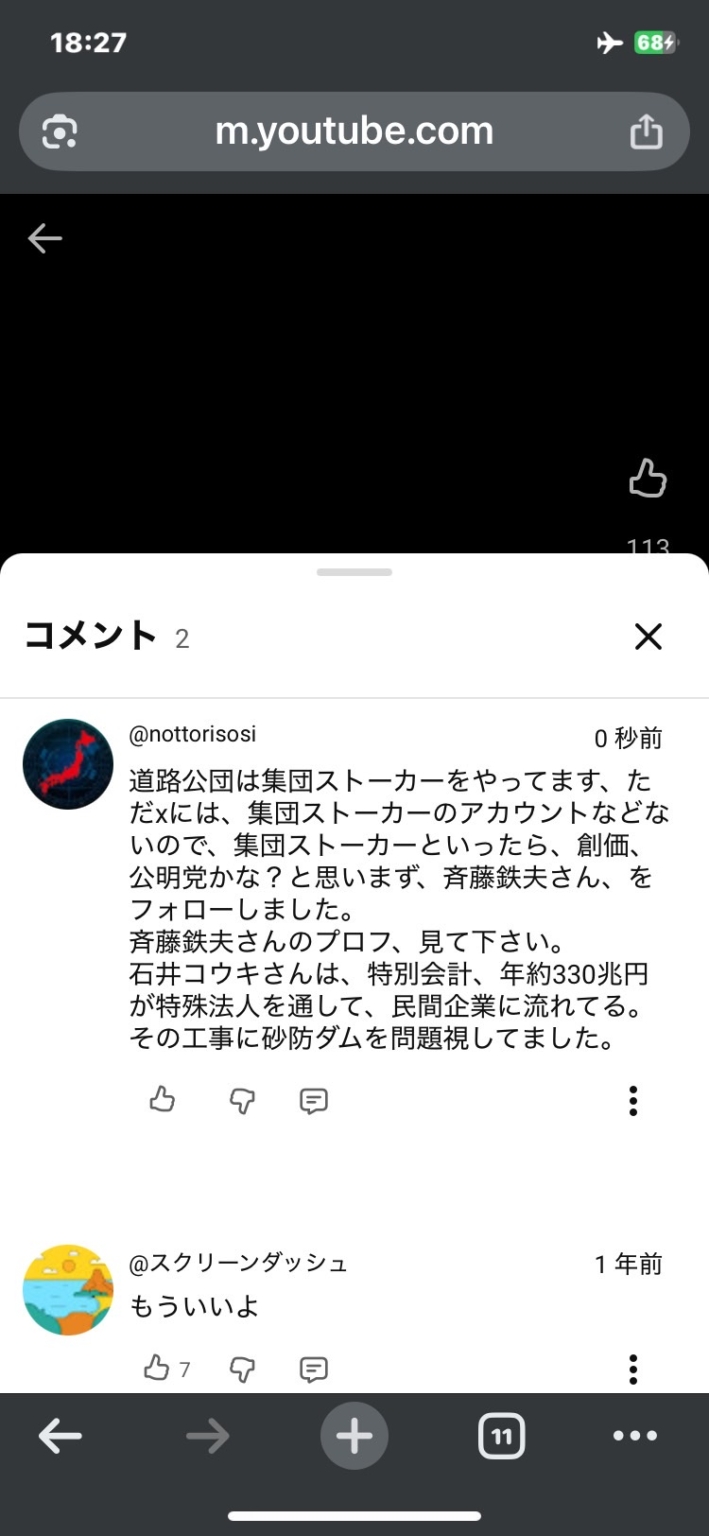View the 11 open tabs
The width and height of the screenshot is (709, 1536).
pos(501,1437)
